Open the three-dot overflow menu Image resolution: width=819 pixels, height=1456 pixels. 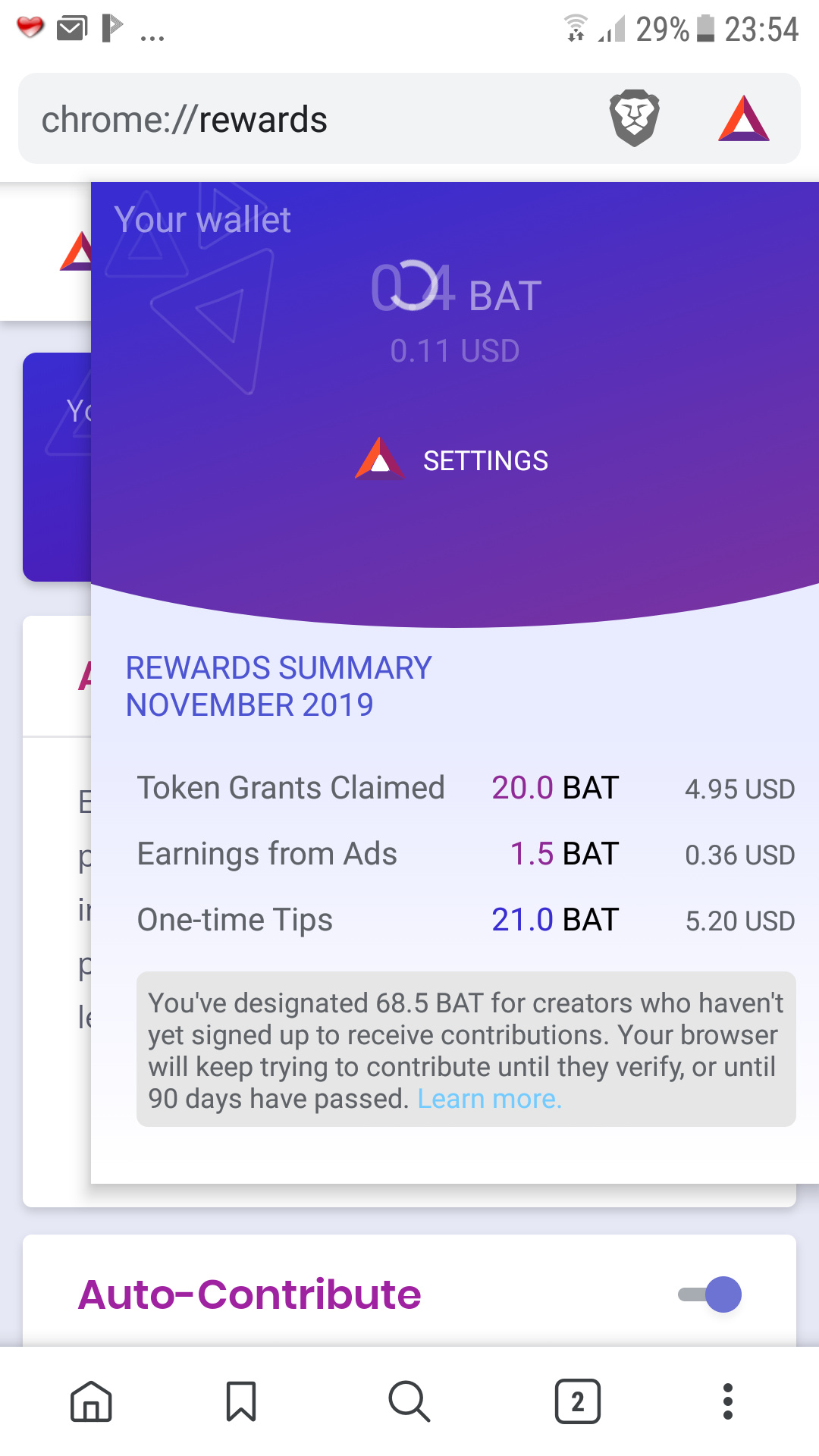pos(727,1401)
